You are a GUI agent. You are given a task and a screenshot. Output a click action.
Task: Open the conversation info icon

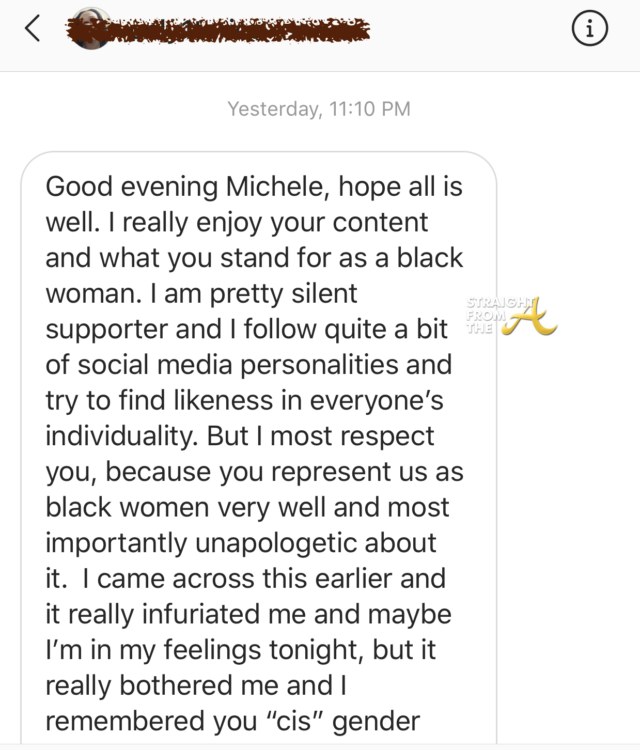(590, 30)
